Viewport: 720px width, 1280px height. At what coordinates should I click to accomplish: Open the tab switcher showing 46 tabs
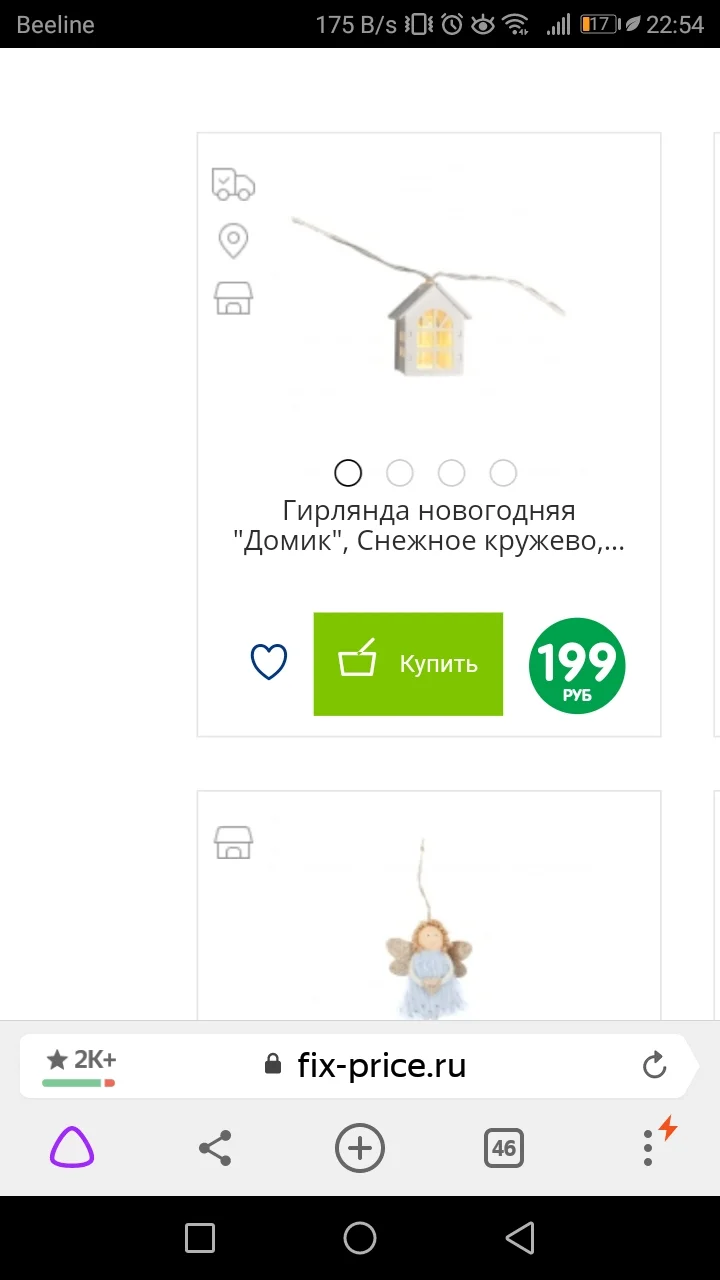[504, 1148]
